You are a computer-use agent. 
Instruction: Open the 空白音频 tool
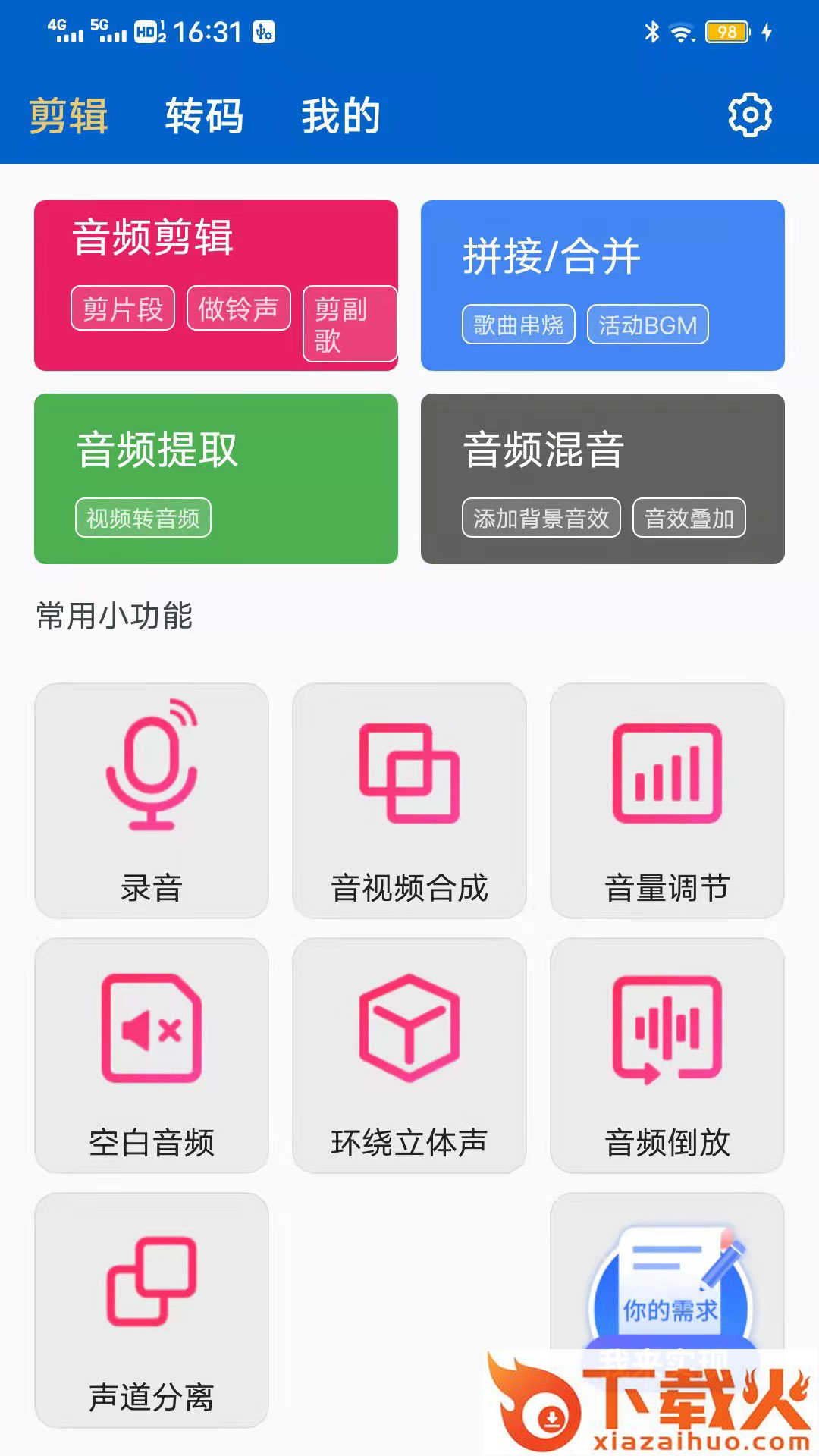pos(152,1055)
